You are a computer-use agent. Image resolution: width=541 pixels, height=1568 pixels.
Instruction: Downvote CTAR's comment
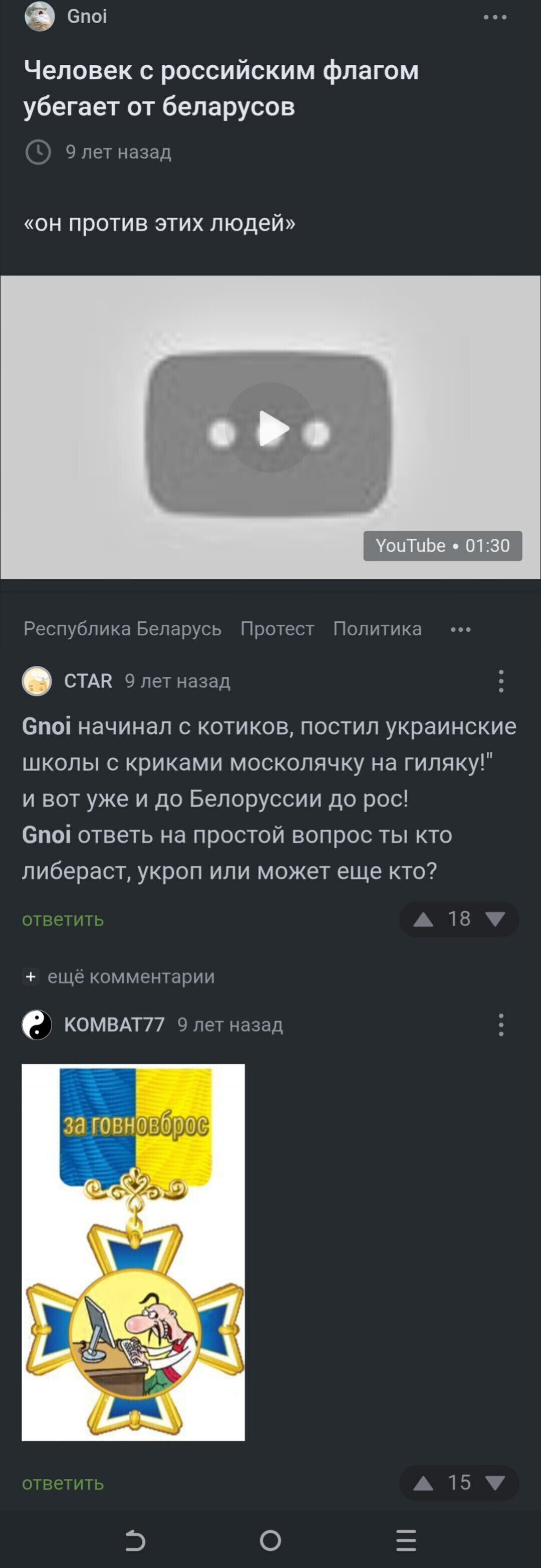(495, 919)
